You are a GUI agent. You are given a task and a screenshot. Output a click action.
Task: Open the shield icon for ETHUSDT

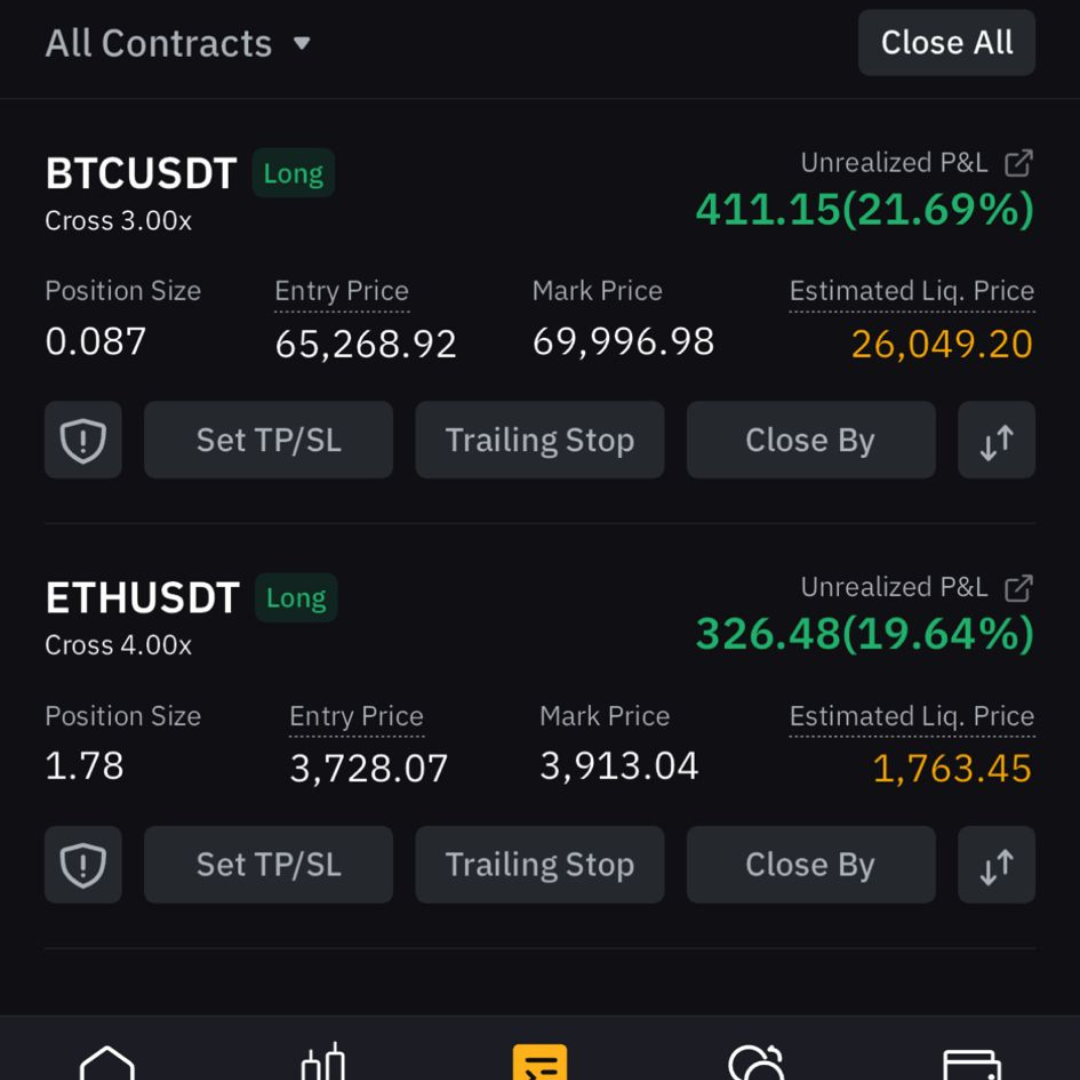[x=83, y=865]
